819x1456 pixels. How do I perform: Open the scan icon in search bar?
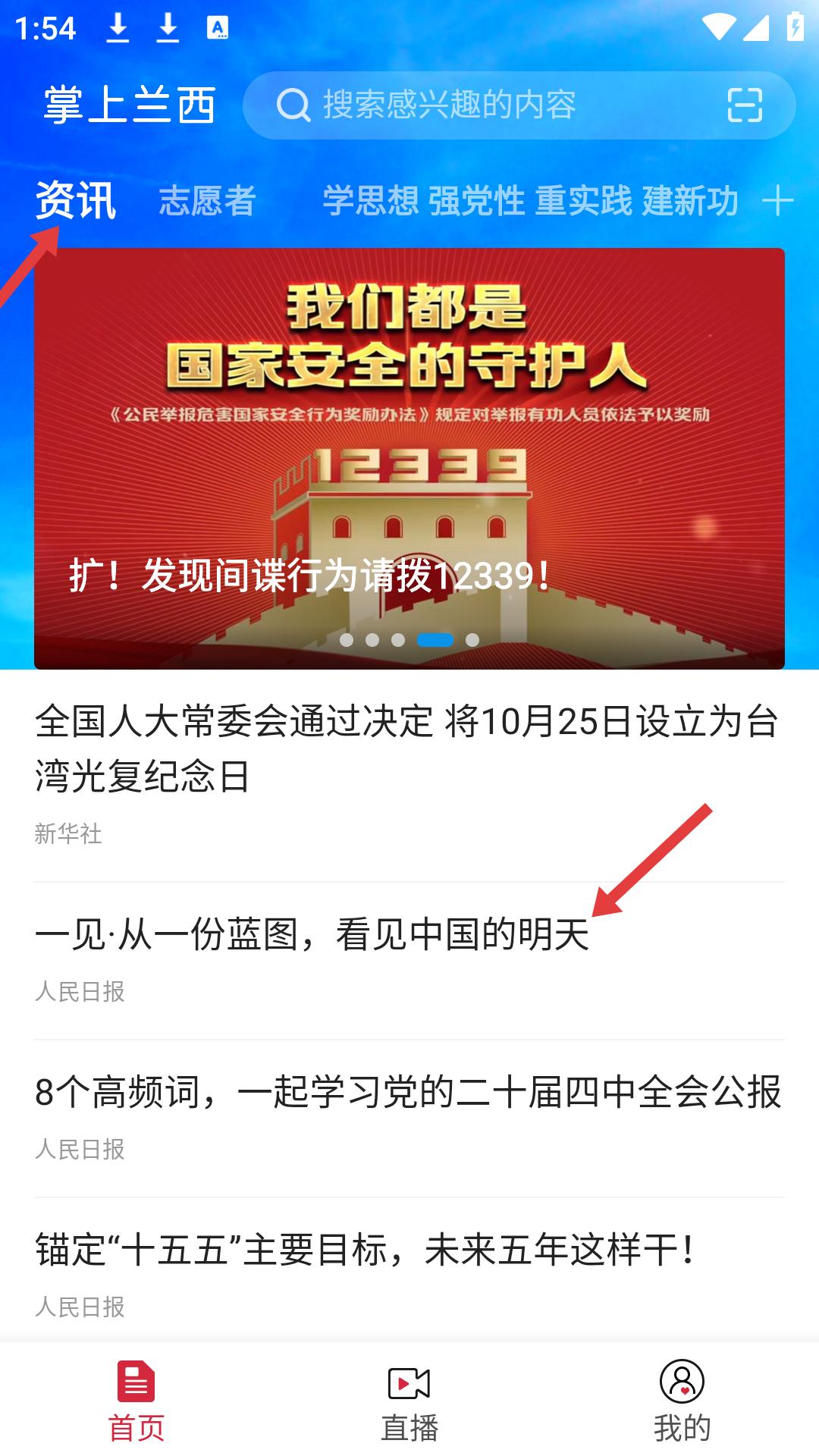pos(744,105)
